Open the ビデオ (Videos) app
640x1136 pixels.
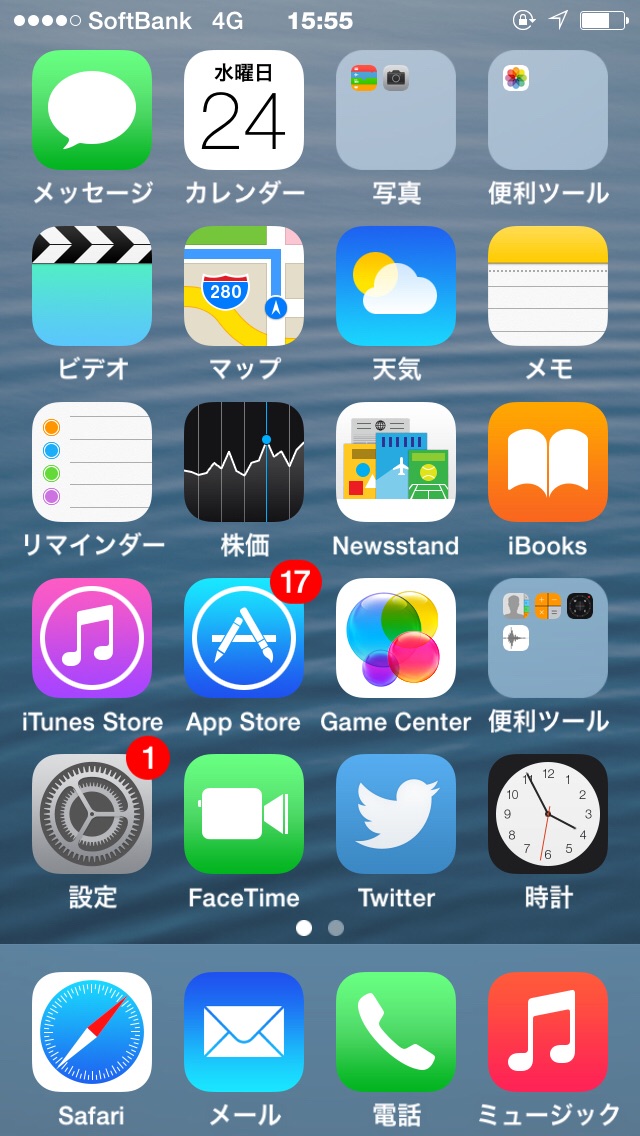click(x=92, y=286)
